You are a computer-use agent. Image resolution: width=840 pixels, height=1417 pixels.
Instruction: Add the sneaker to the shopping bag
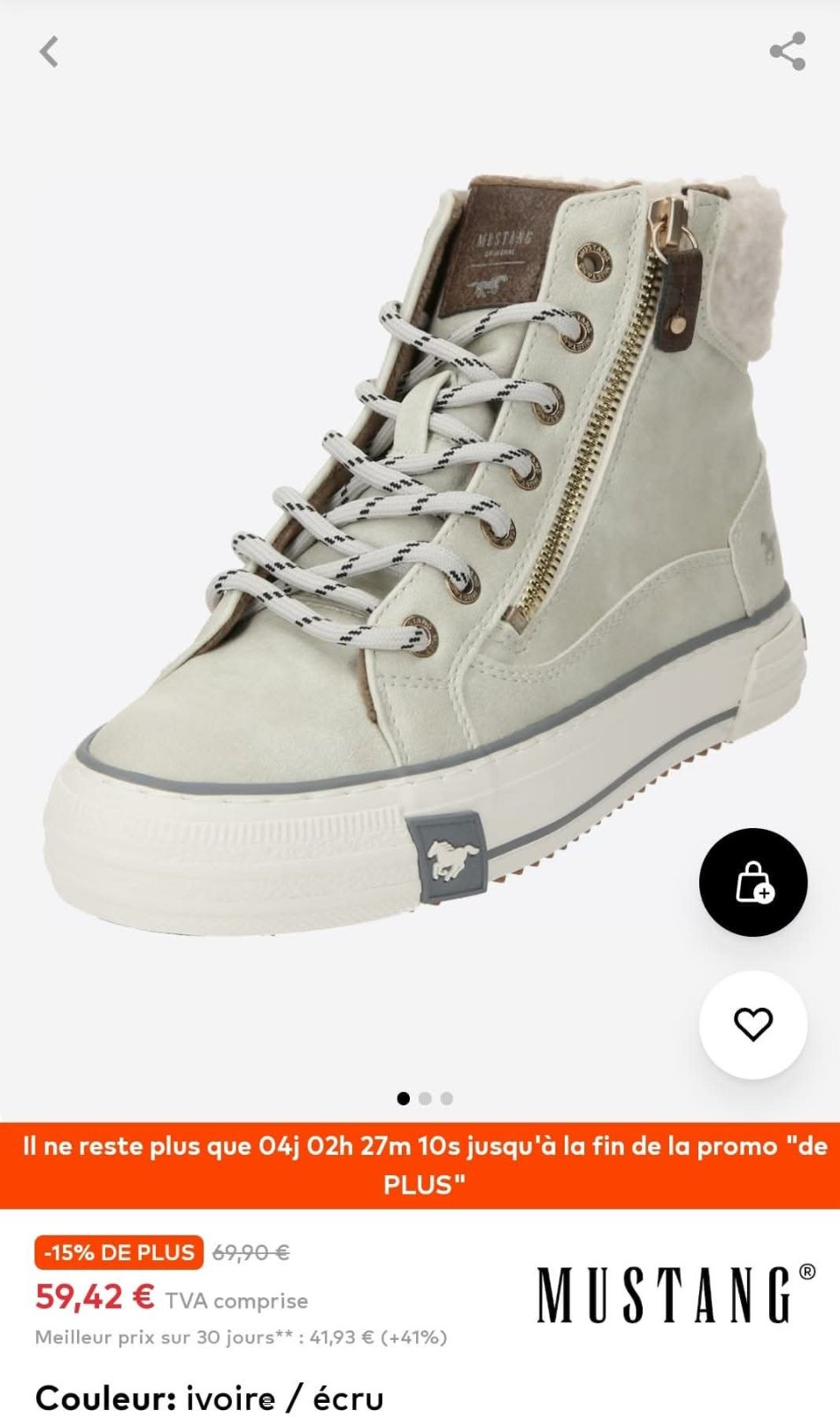[x=753, y=882]
